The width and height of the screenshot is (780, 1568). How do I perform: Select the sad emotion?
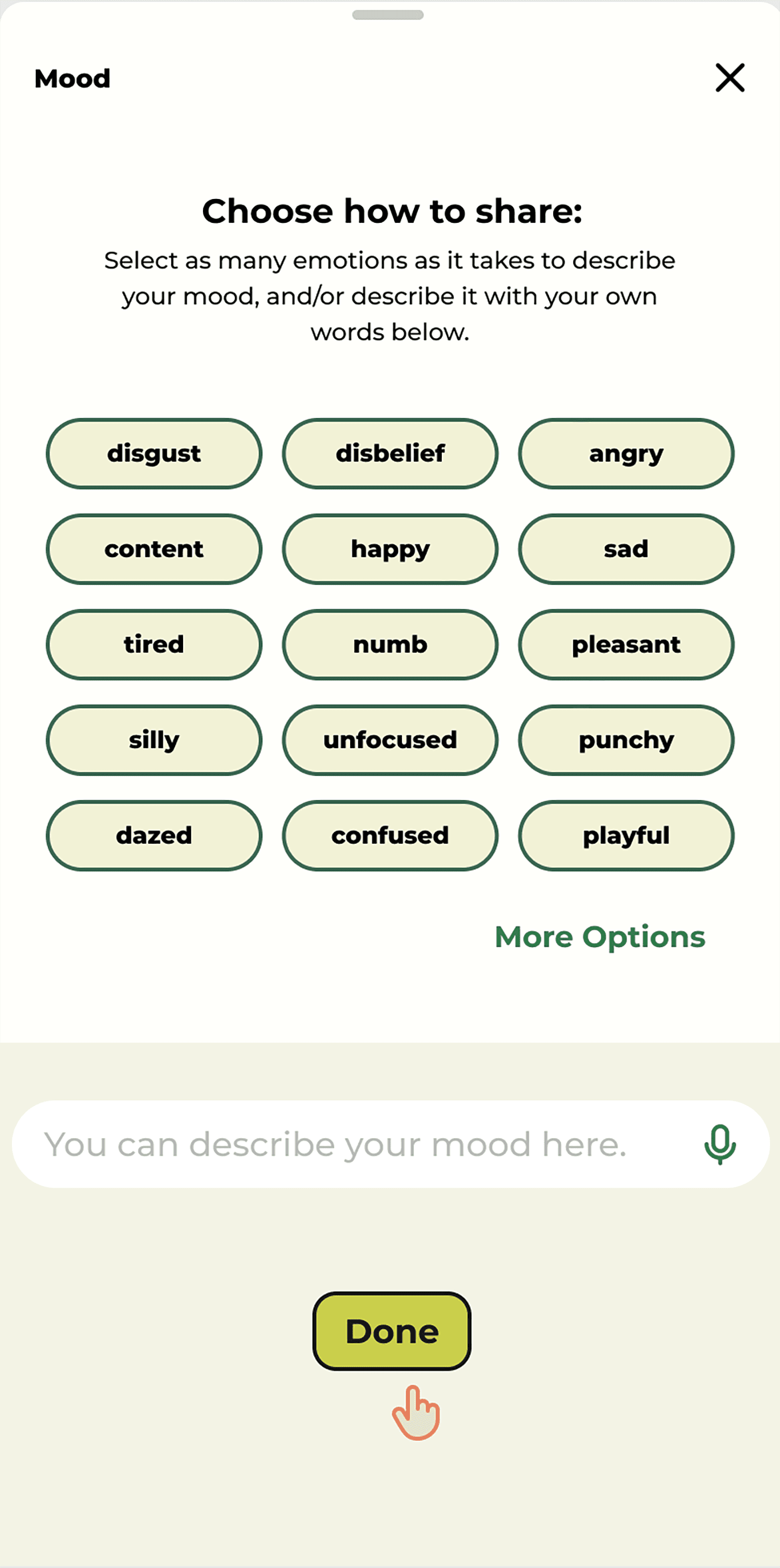click(x=626, y=549)
